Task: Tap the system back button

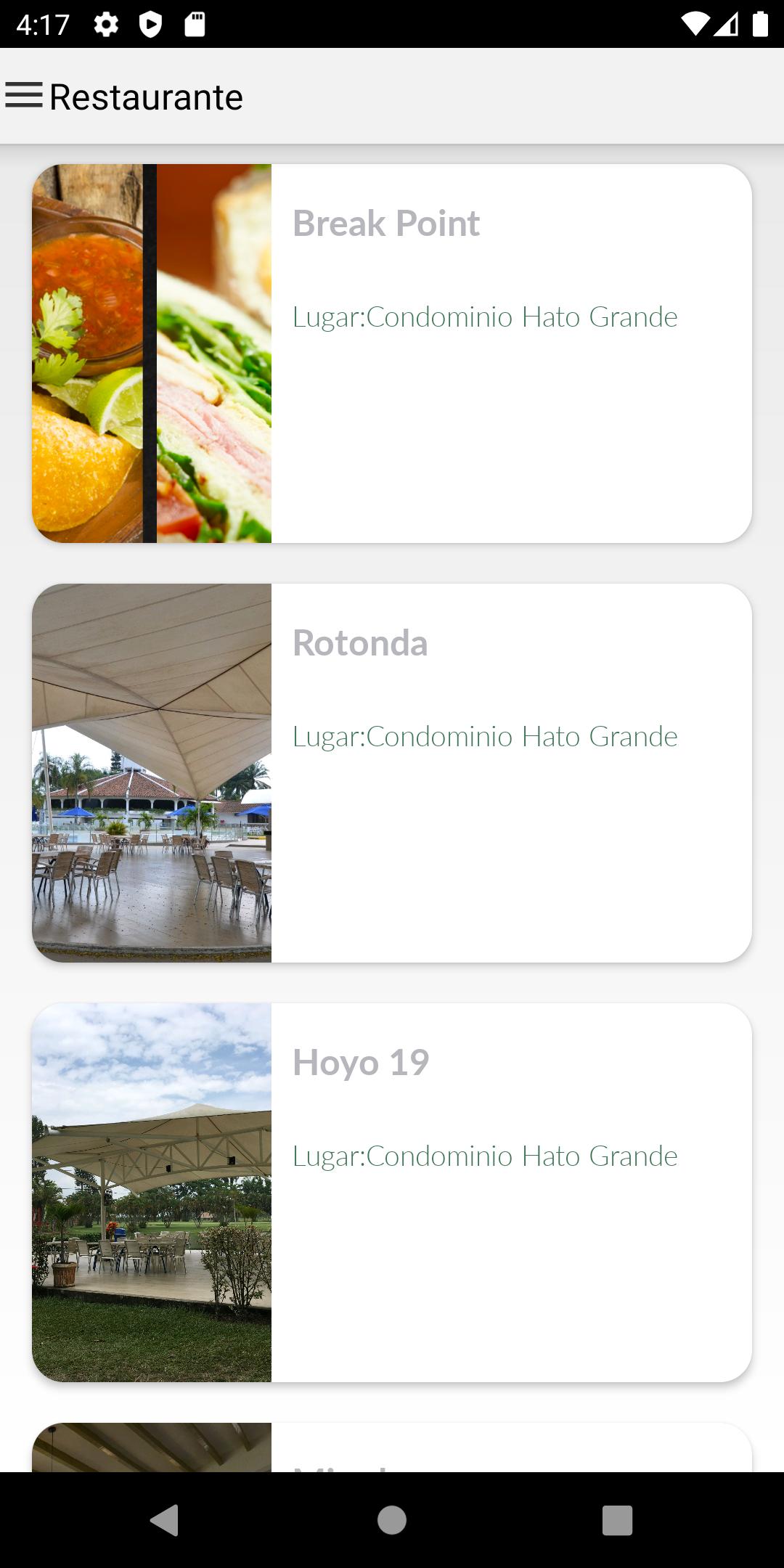Action: click(165, 1520)
